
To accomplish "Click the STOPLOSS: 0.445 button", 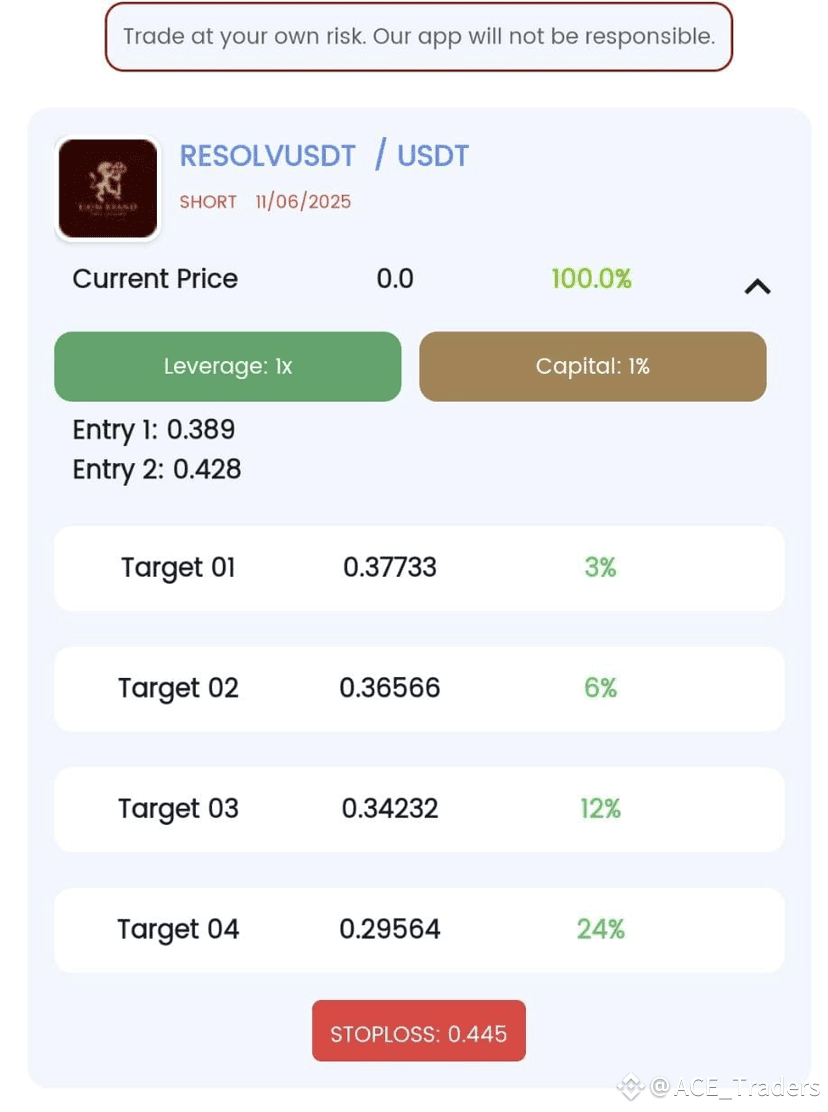I will click(x=418, y=1030).
